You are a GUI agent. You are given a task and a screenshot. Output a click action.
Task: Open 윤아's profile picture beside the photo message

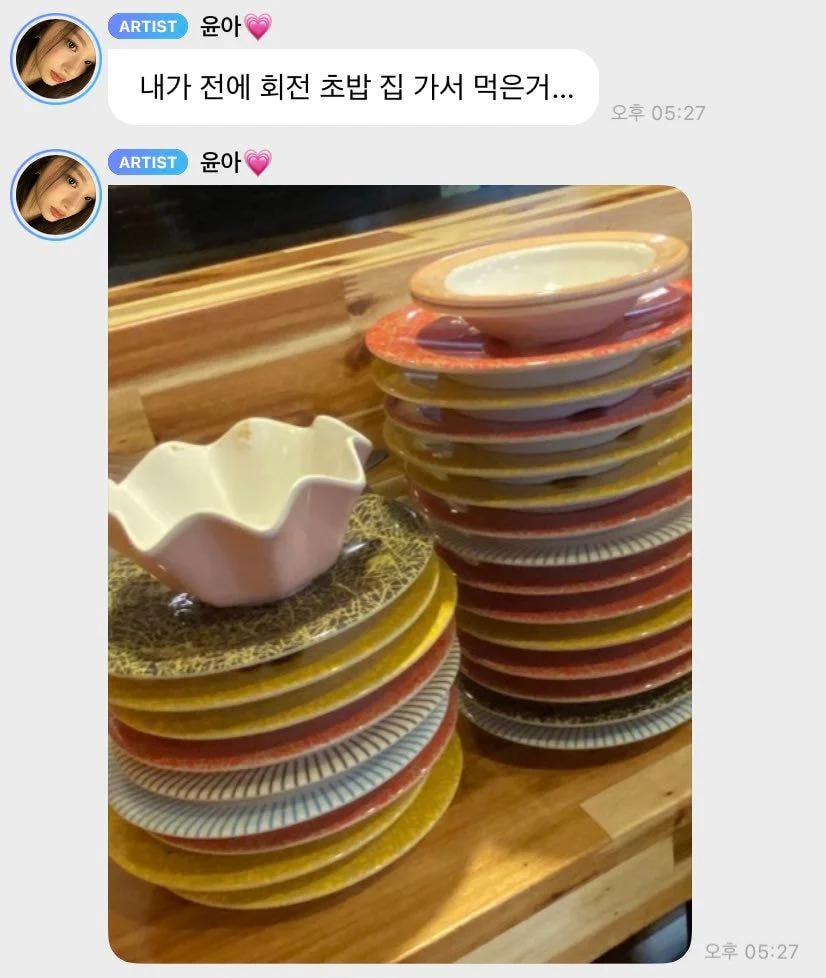tap(56, 195)
